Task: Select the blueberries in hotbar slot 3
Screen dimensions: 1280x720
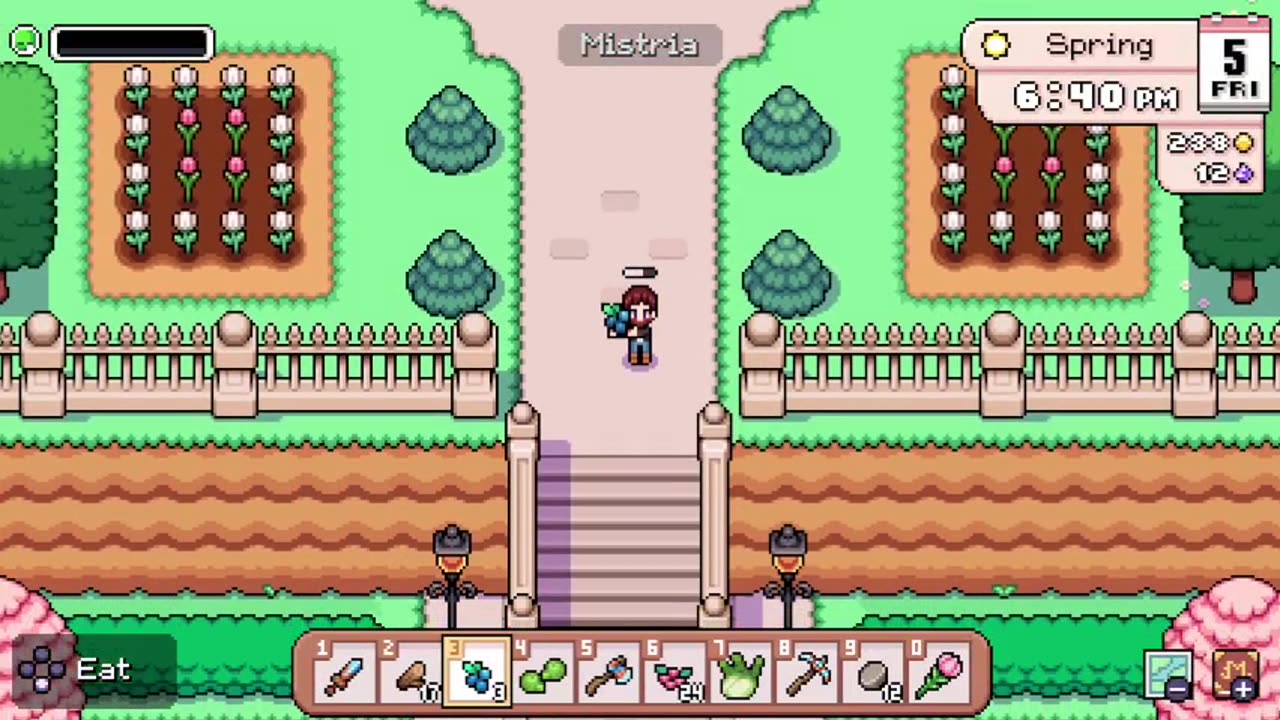Action: pos(479,674)
